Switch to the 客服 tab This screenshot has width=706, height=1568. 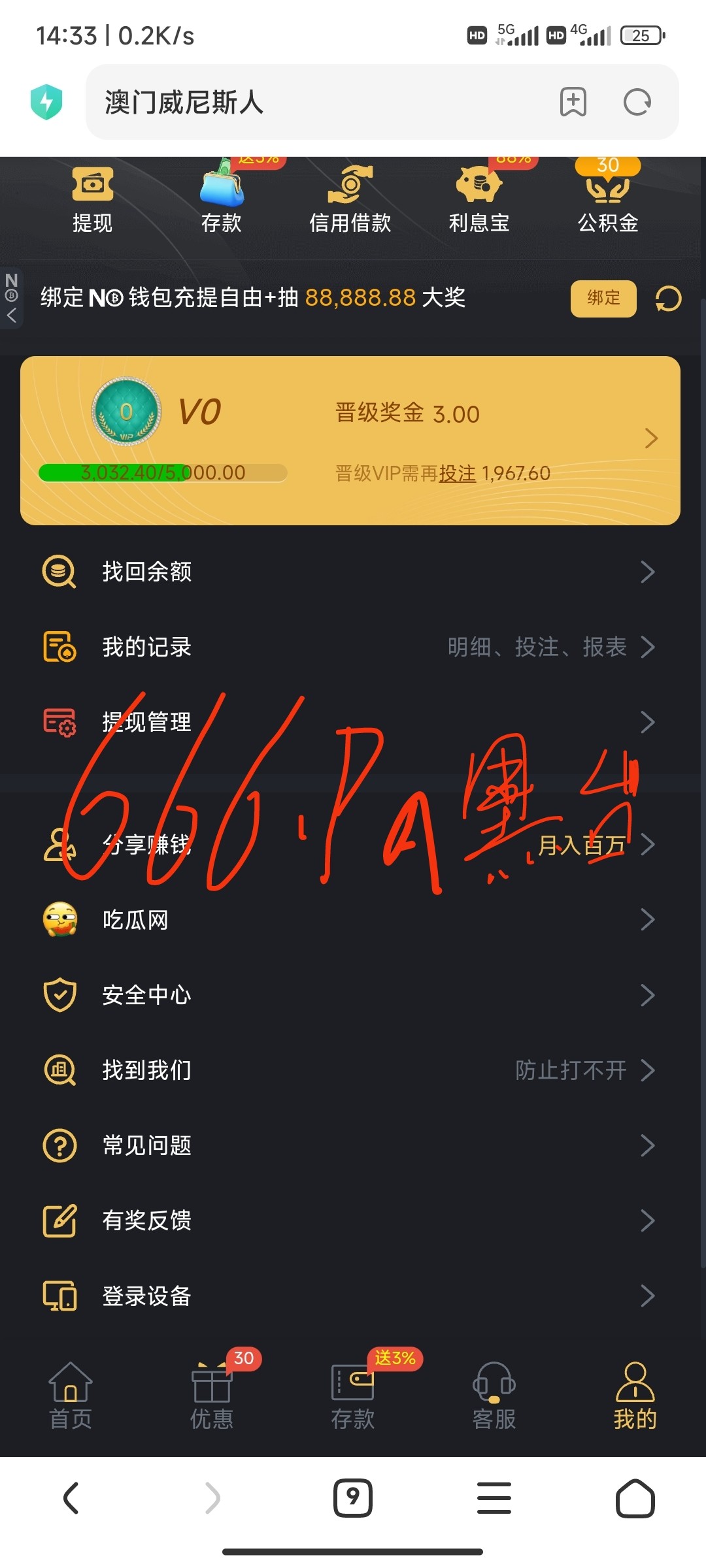tap(494, 1396)
